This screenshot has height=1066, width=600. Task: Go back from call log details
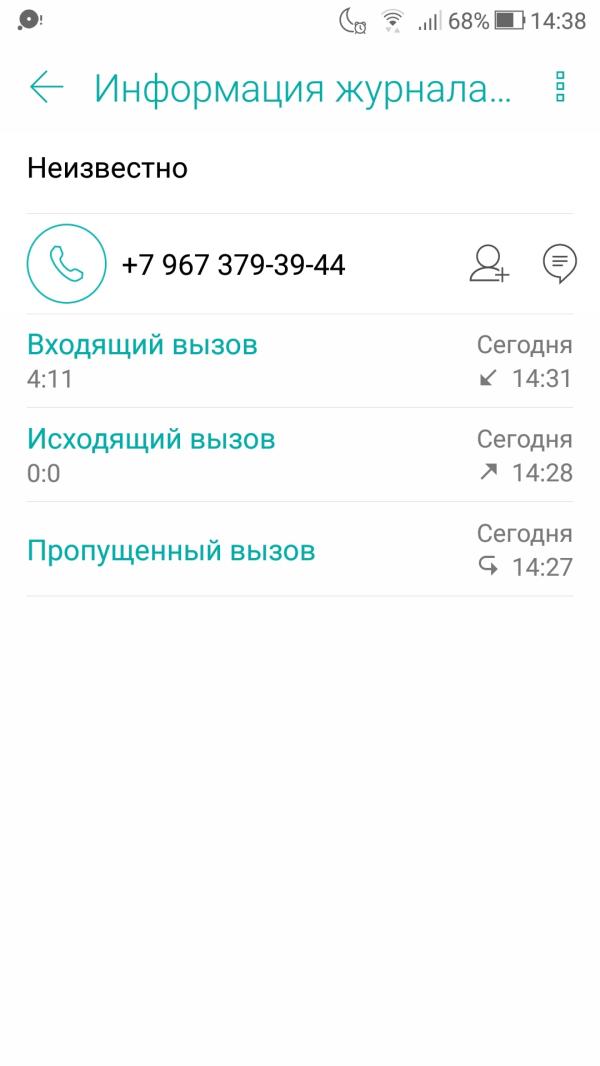tap(46, 88)
